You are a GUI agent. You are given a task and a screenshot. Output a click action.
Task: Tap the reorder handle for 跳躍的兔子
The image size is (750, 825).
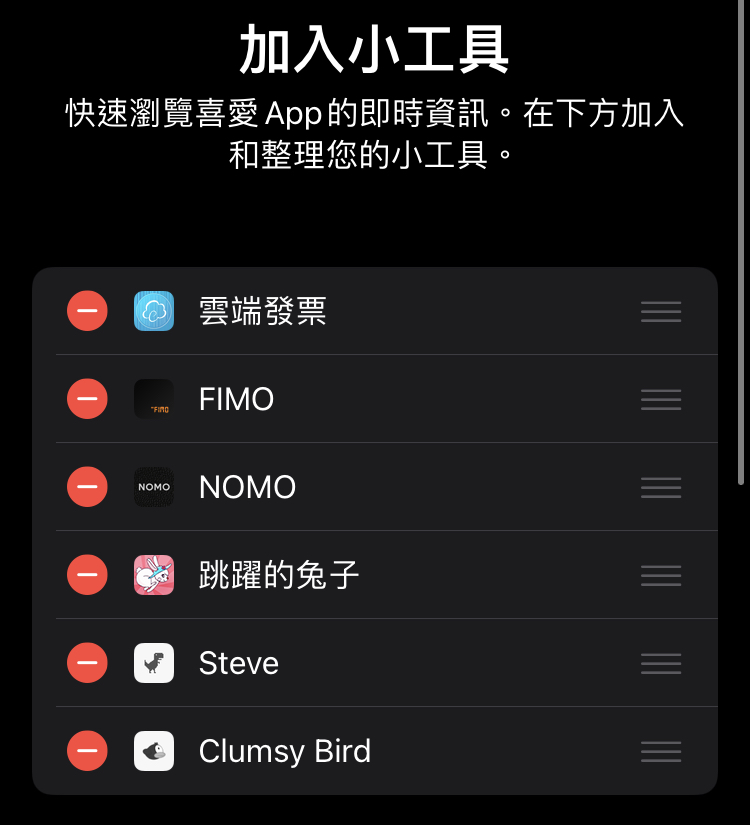(660, 576)
